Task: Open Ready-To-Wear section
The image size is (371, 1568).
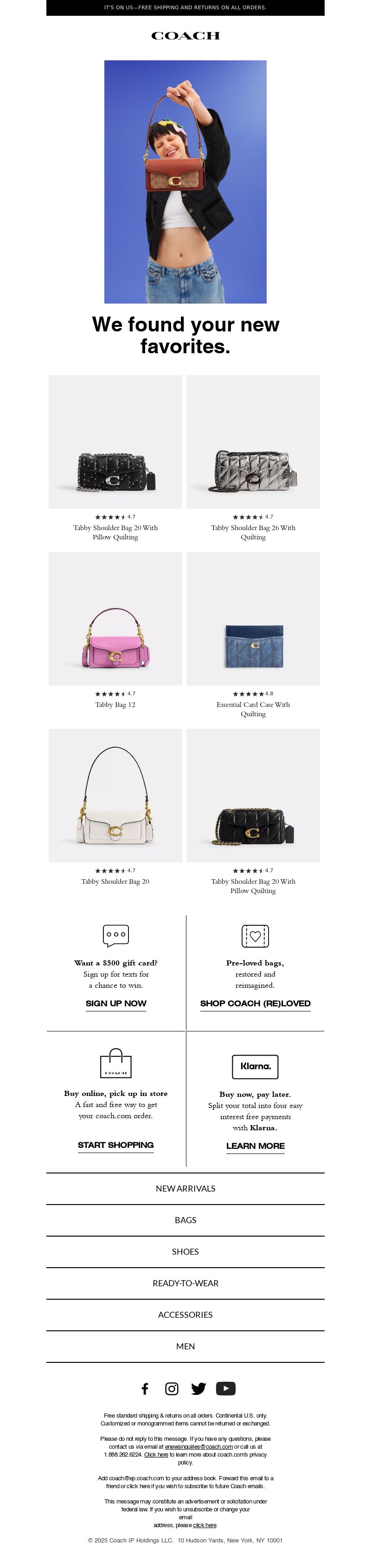Action: point(185,1283)
